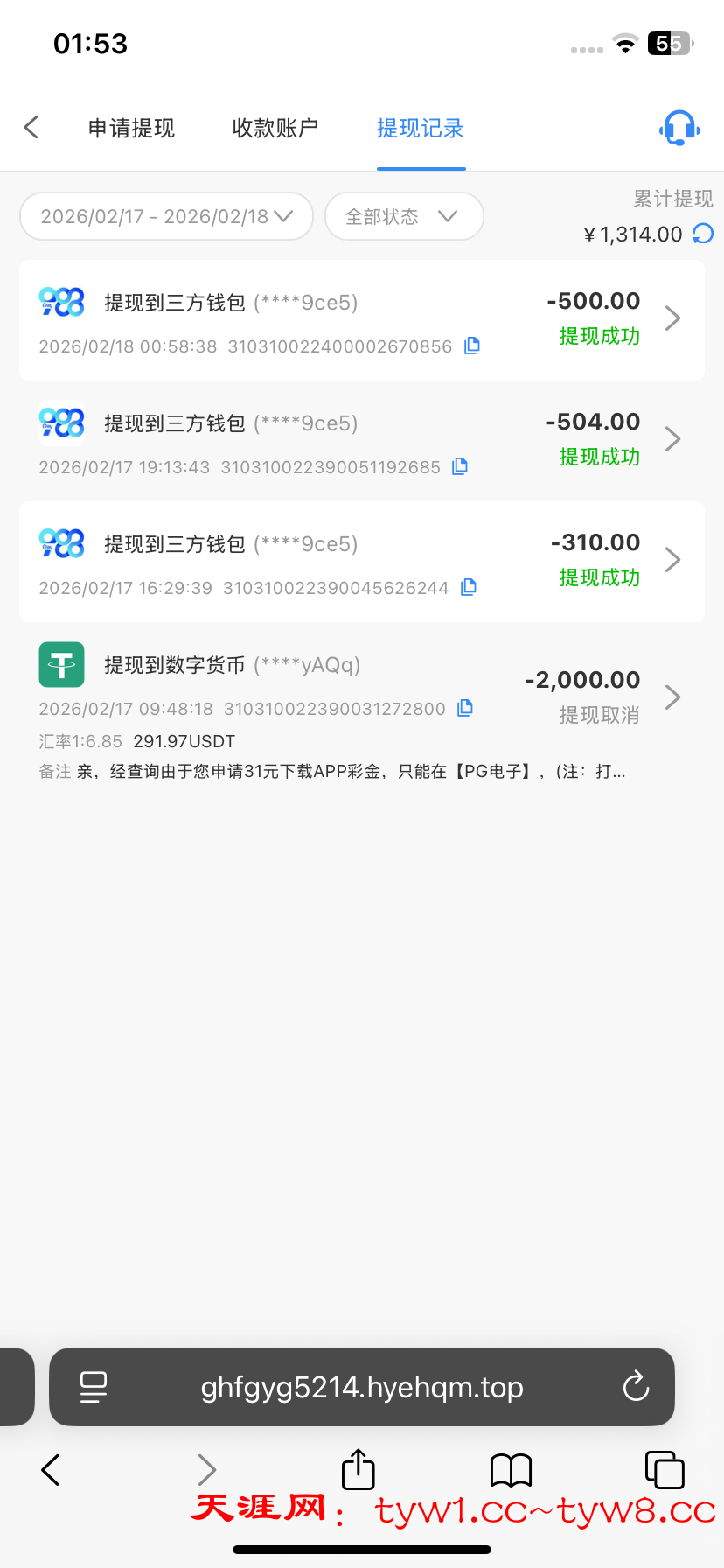Go back using the header arrow
Image resolution: width=724 pixels, height=1568 pixels.
pyautogui.click(x=31, y=128)
